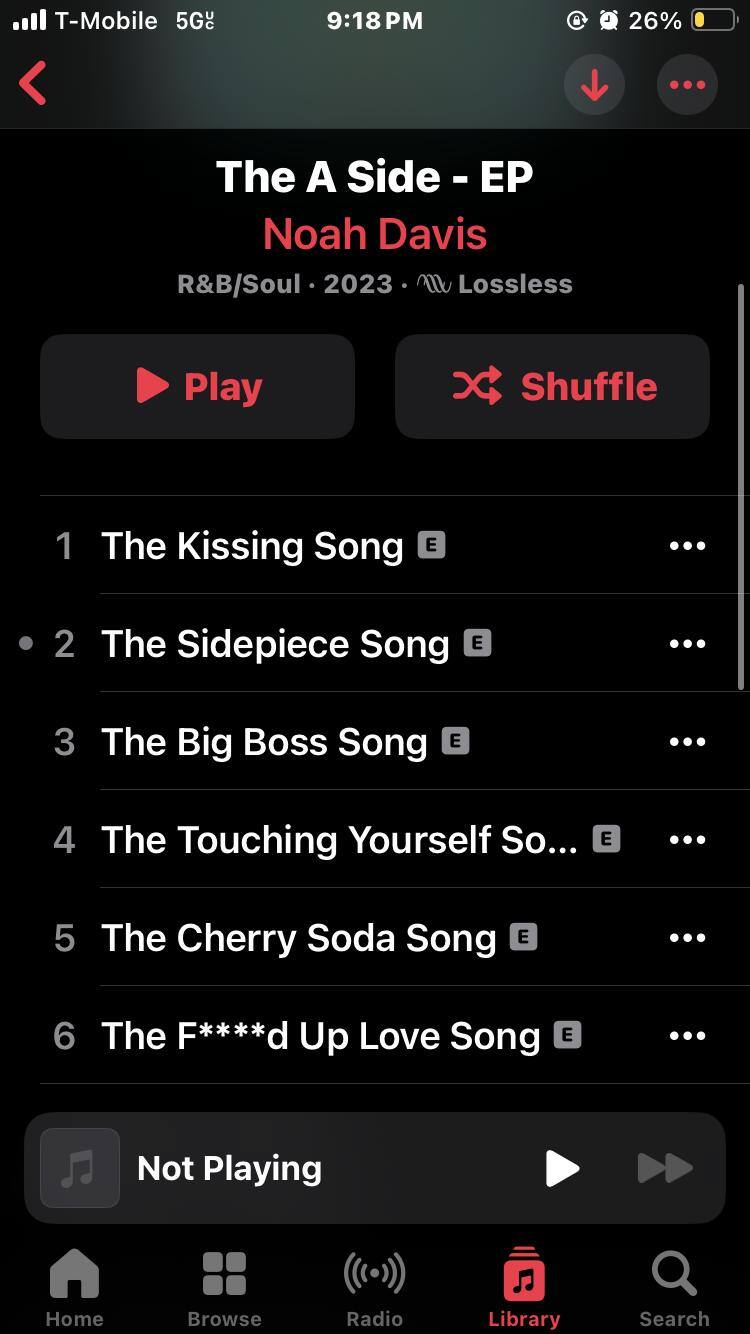Shuffle the album tracks
Screen dimensions: 750x1334
(552, 386)
